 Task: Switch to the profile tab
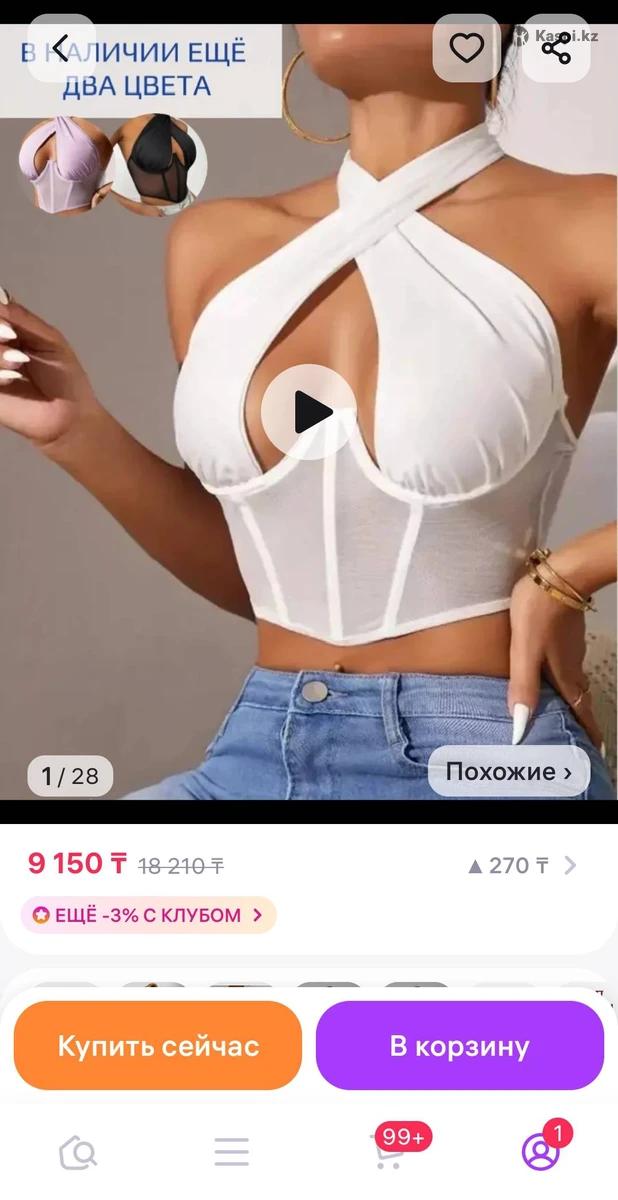541,1153
